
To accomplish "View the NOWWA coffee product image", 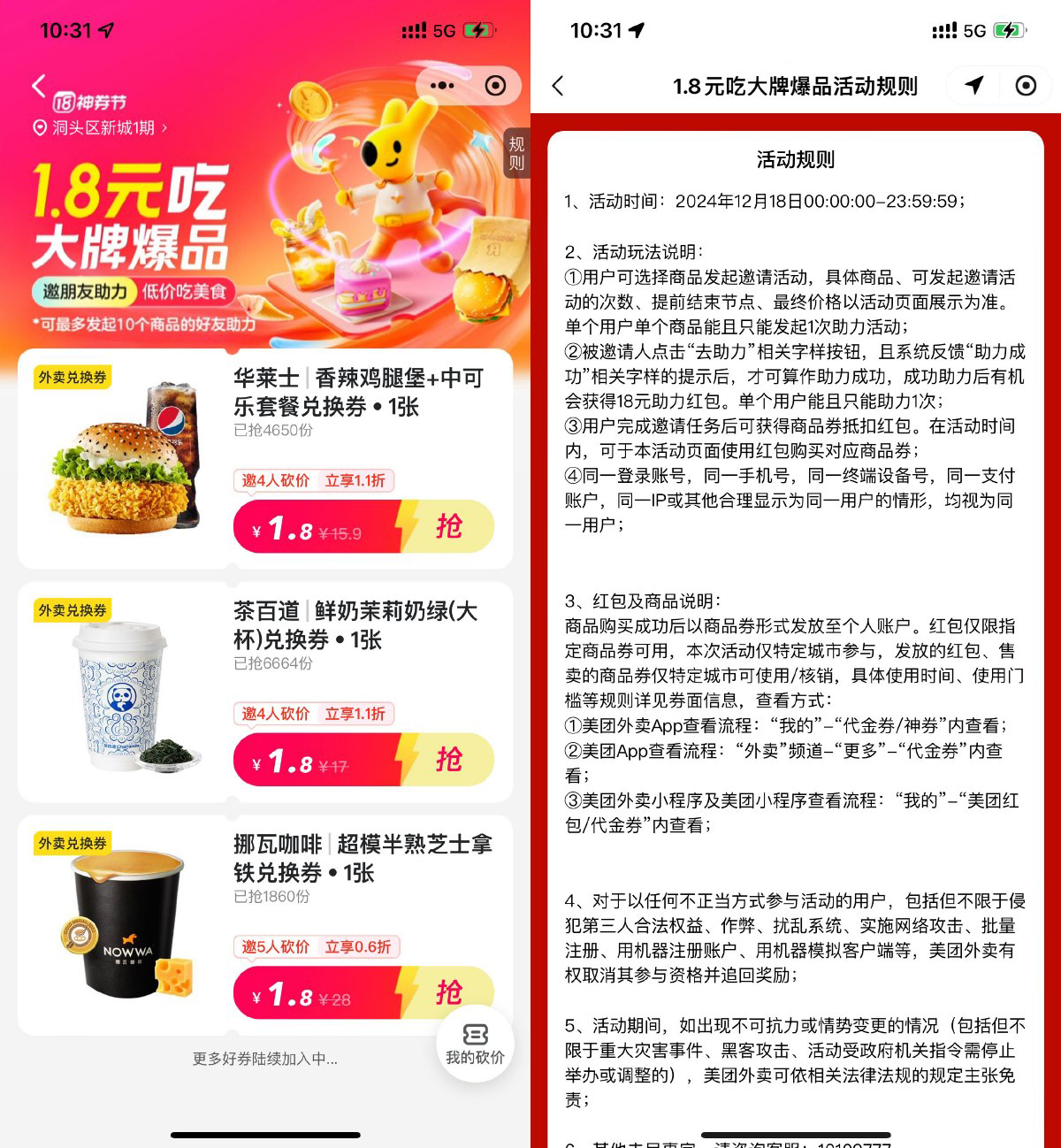I will point(124,927).
